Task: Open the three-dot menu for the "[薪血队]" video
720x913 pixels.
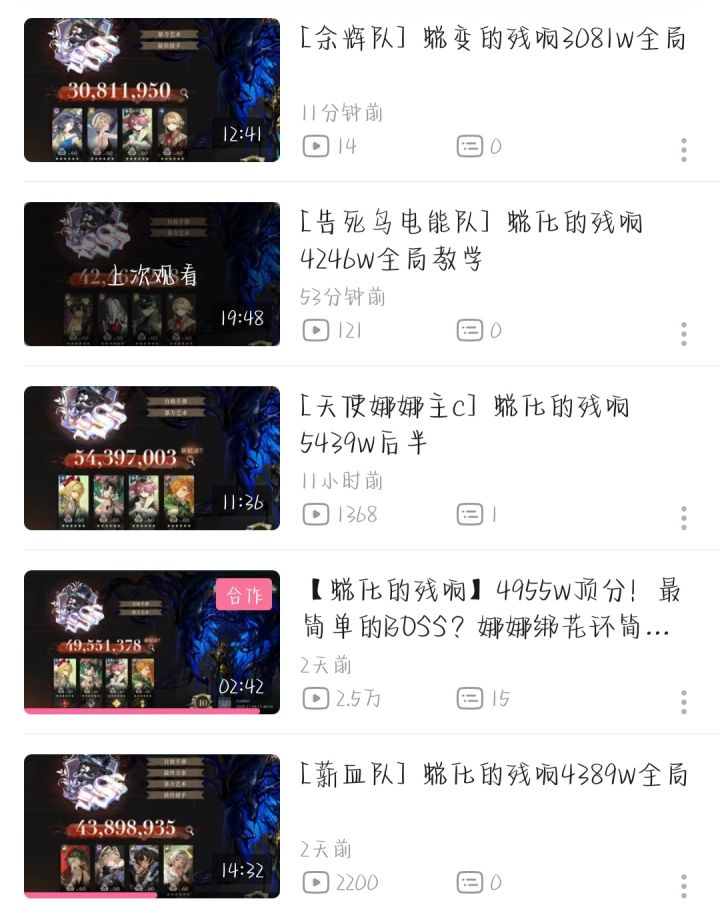Action: [x=684, y=886]
